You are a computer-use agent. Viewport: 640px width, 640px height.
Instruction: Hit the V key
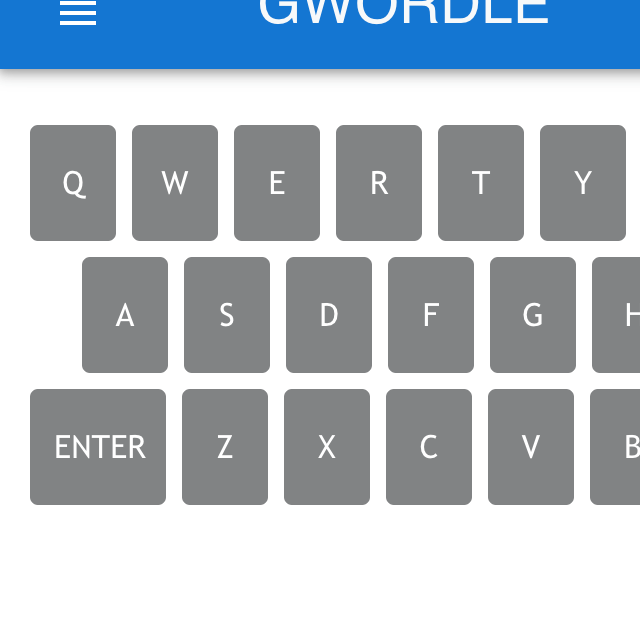[x=531, y=447]
